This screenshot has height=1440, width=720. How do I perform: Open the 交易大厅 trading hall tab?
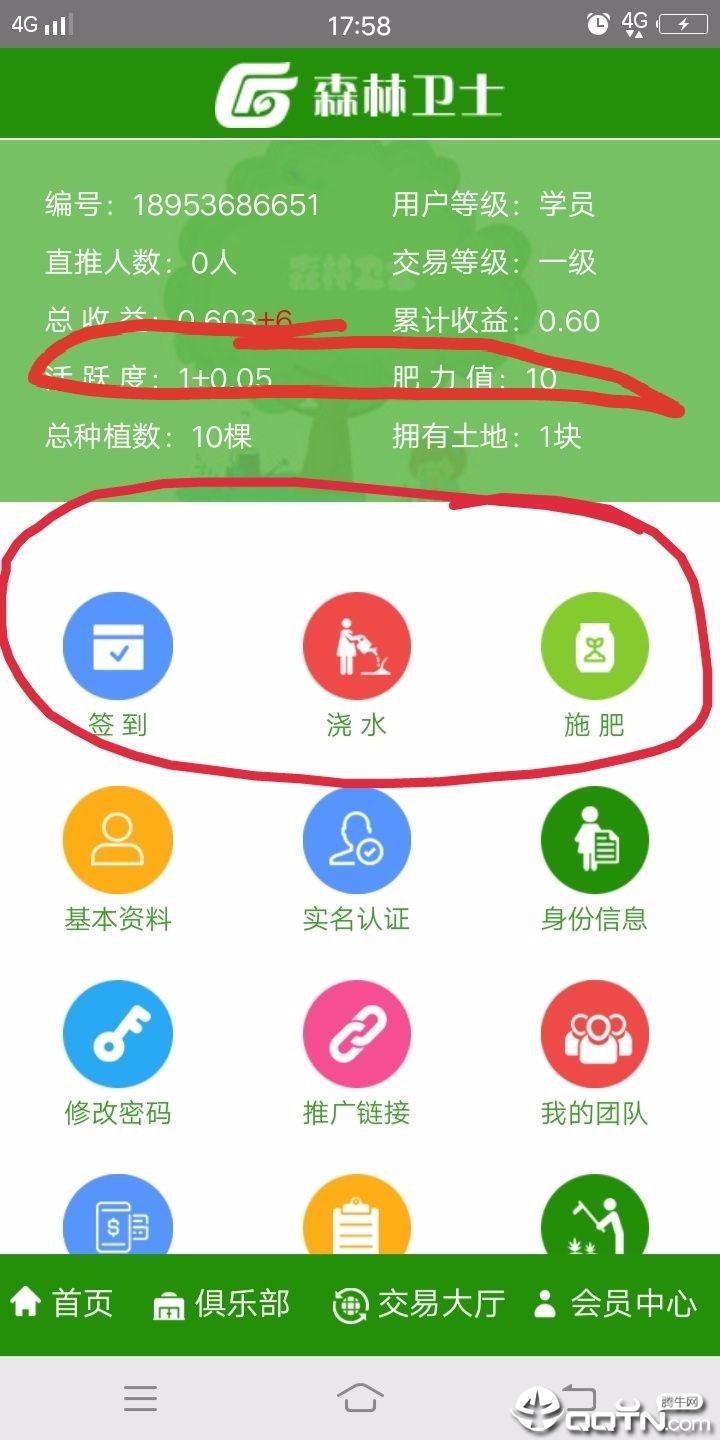click(x=418, y=1303)
